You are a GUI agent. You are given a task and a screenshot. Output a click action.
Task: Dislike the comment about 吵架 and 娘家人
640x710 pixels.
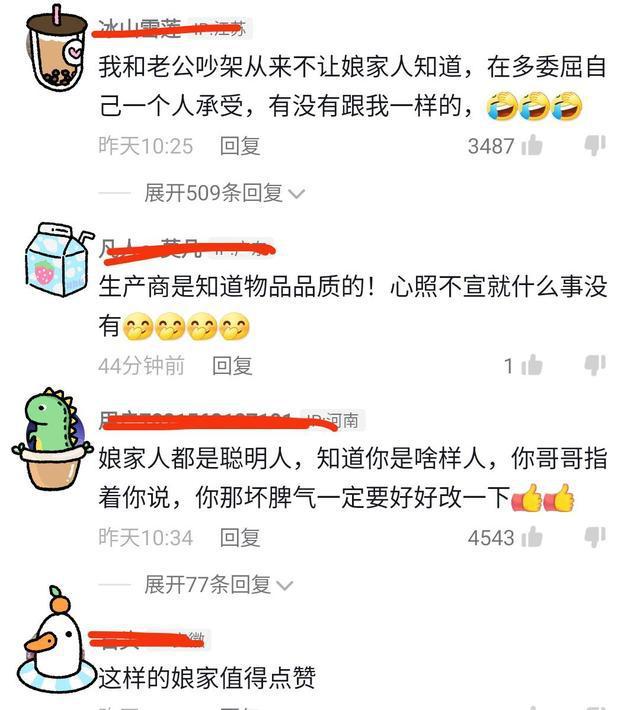[595, 146]
